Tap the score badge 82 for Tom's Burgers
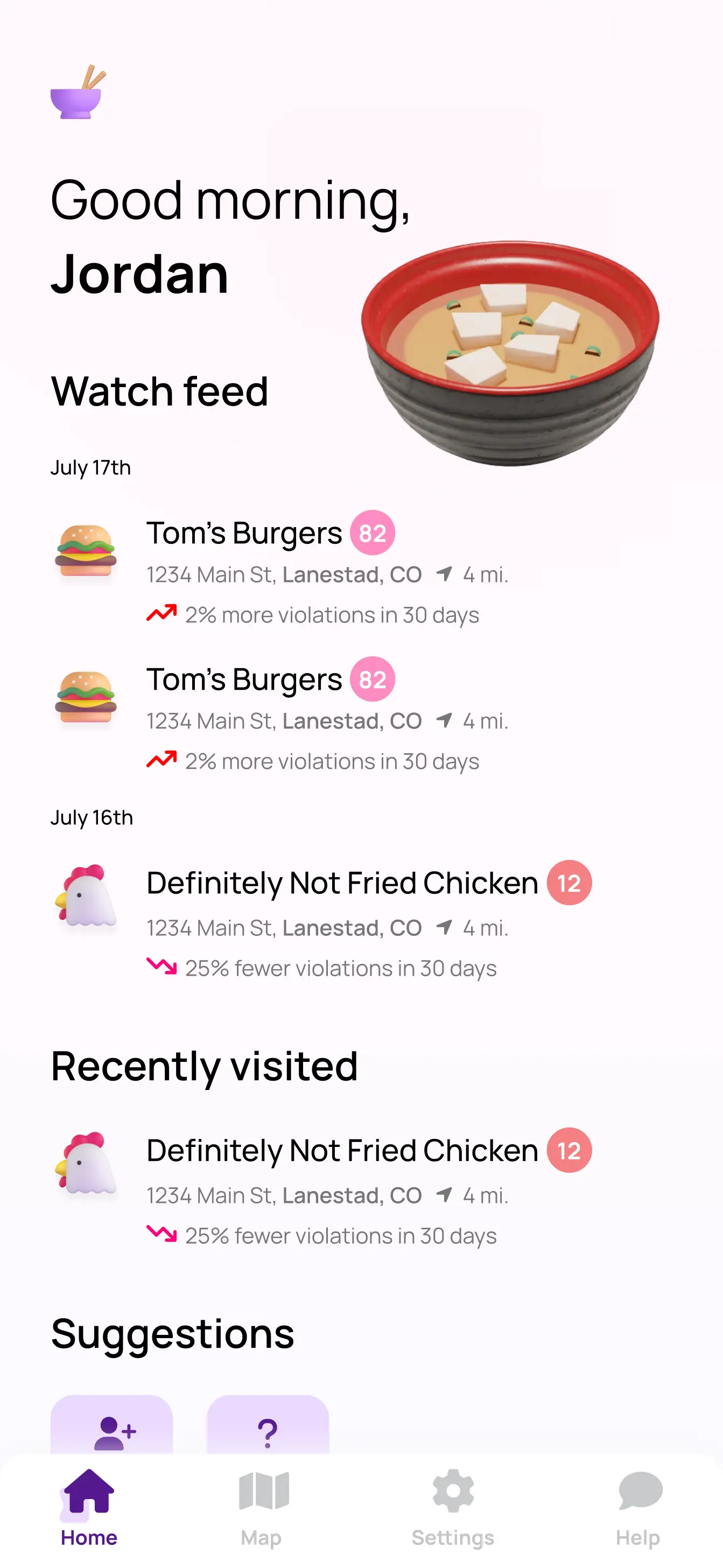 coord(374,532)
